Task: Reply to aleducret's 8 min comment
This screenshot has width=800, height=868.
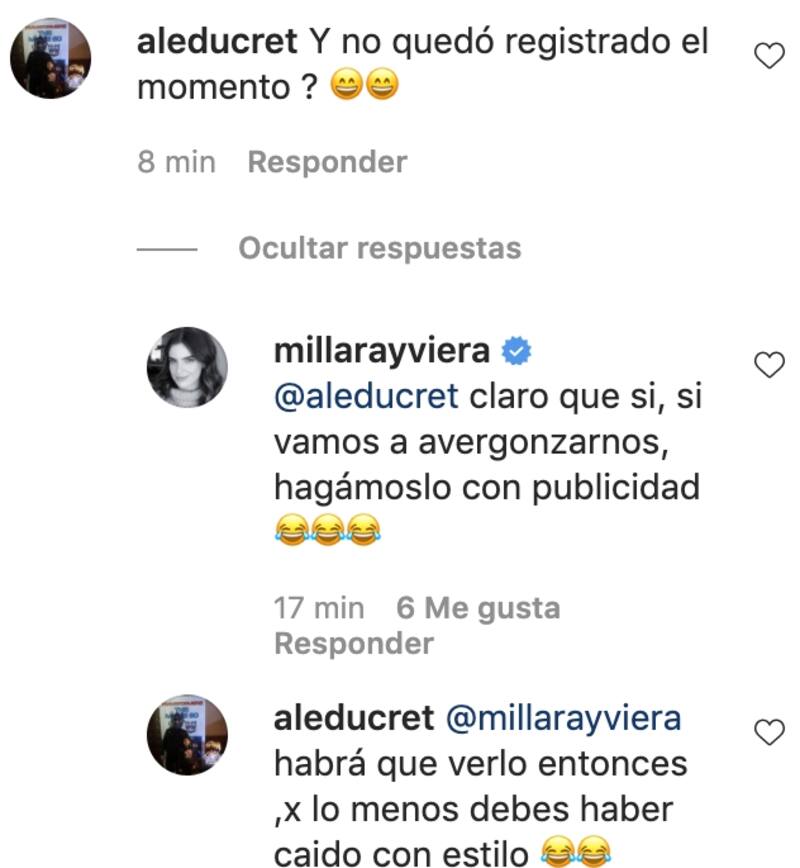Action: [x=327, y=162]
